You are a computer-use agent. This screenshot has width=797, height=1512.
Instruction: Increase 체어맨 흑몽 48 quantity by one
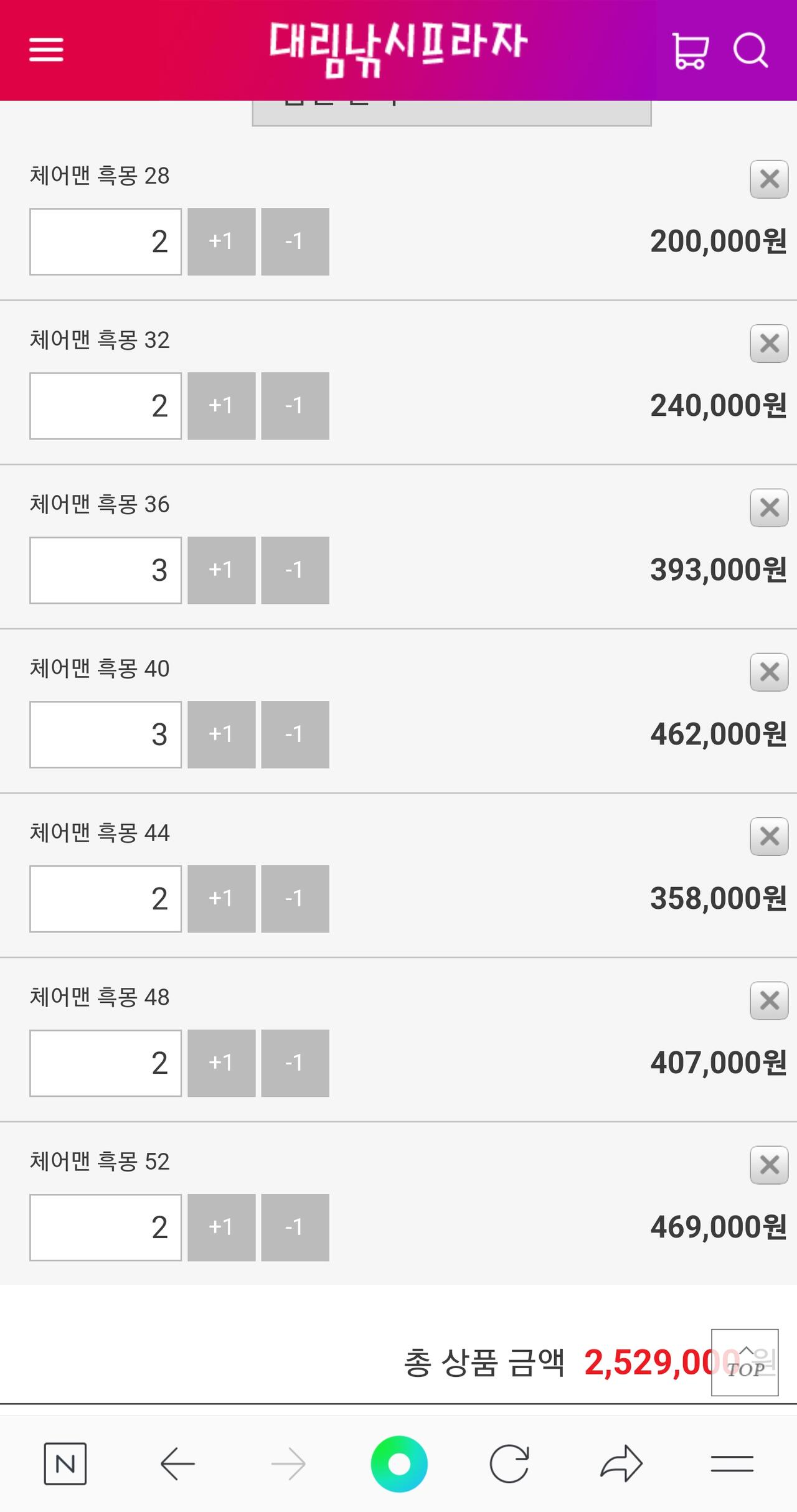click(222, 1063)
